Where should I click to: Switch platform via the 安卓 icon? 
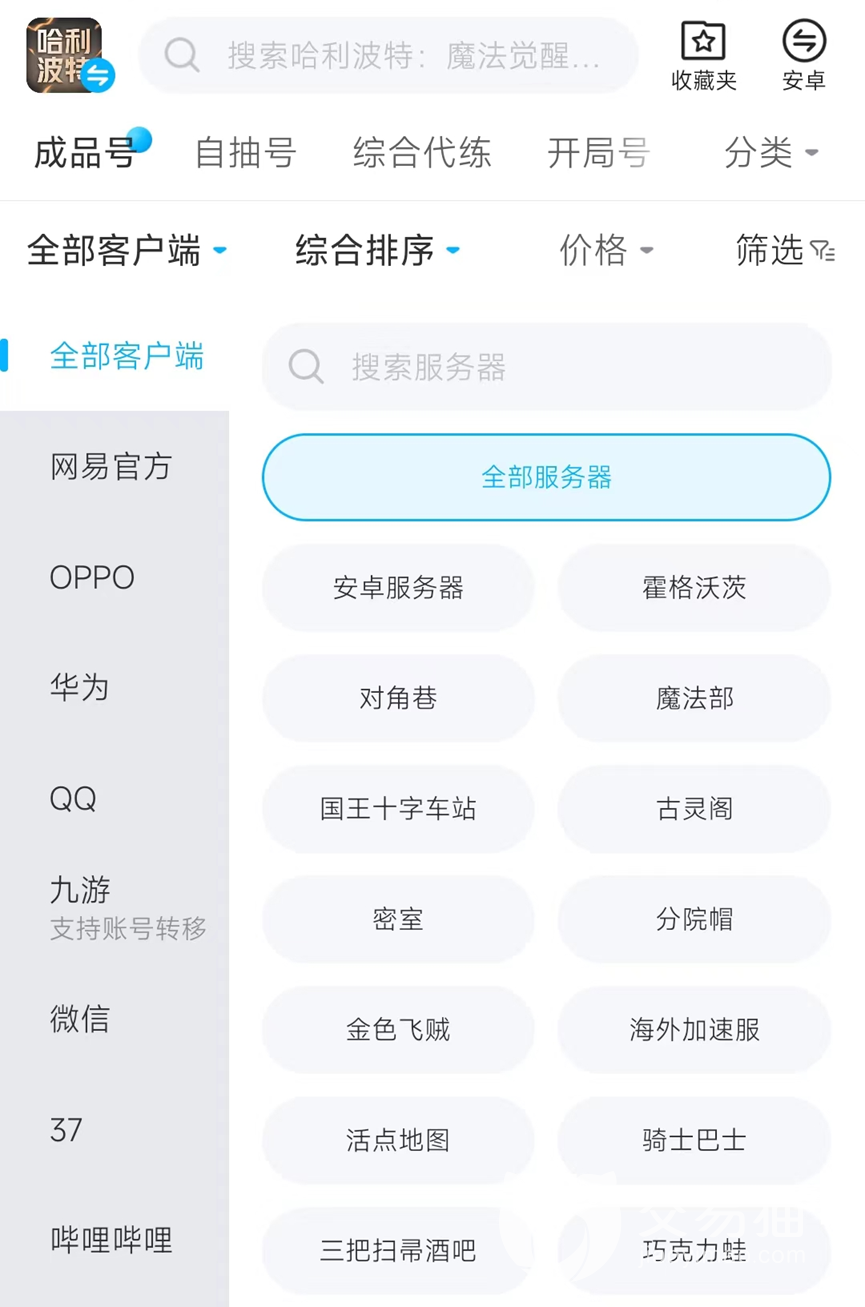pyautogui.click(x=804, y=56)
